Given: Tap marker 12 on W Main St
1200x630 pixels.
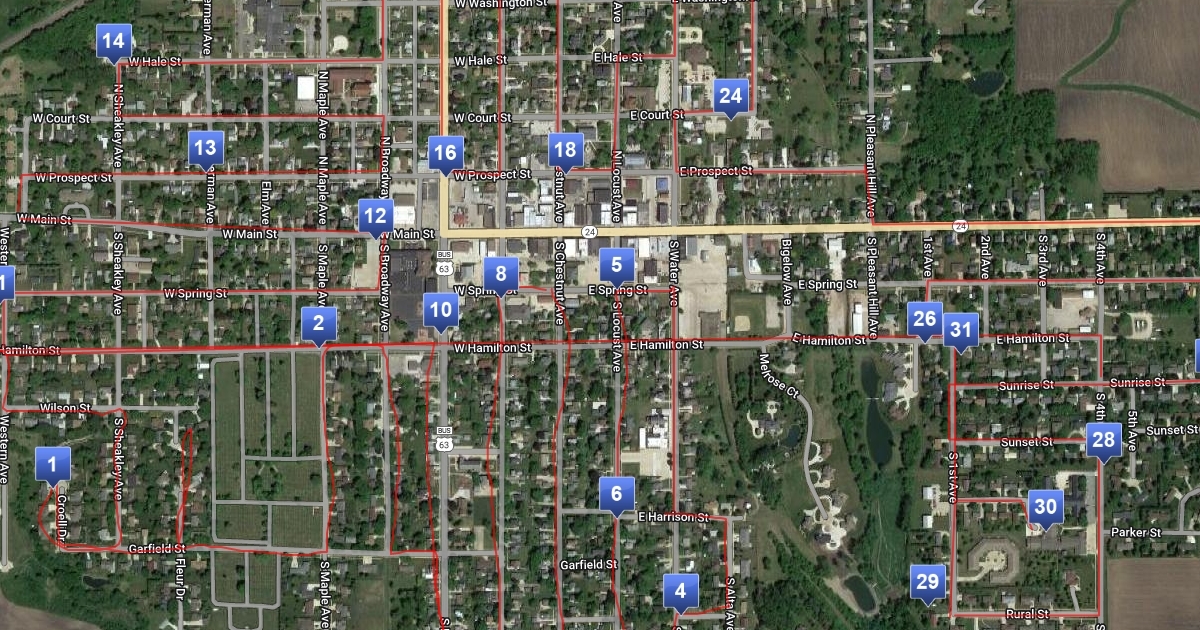Looking at the screenshot, I should point(376,216).
